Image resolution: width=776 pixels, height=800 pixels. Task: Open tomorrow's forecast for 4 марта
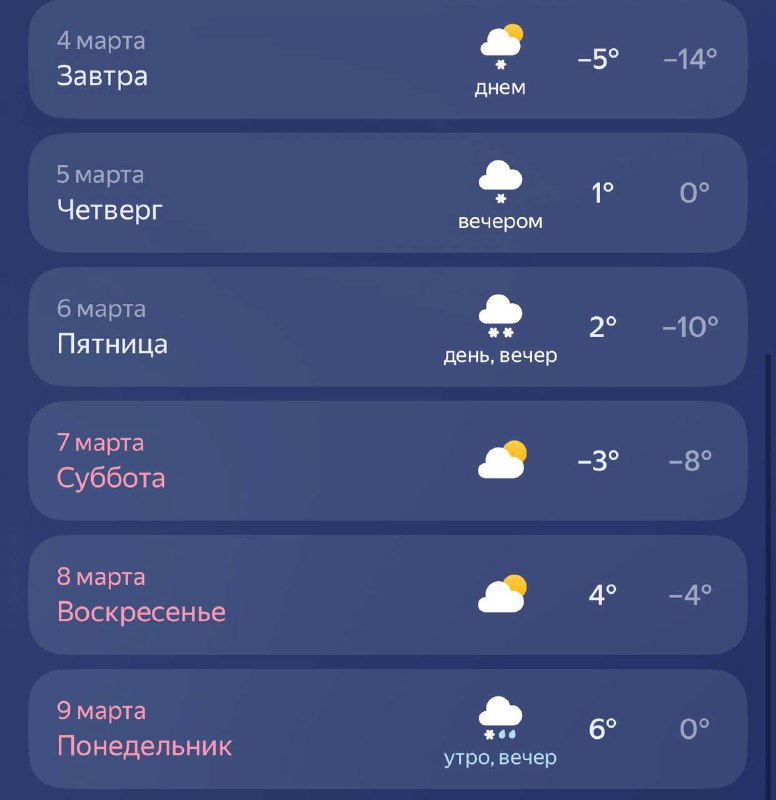point(387,60)
